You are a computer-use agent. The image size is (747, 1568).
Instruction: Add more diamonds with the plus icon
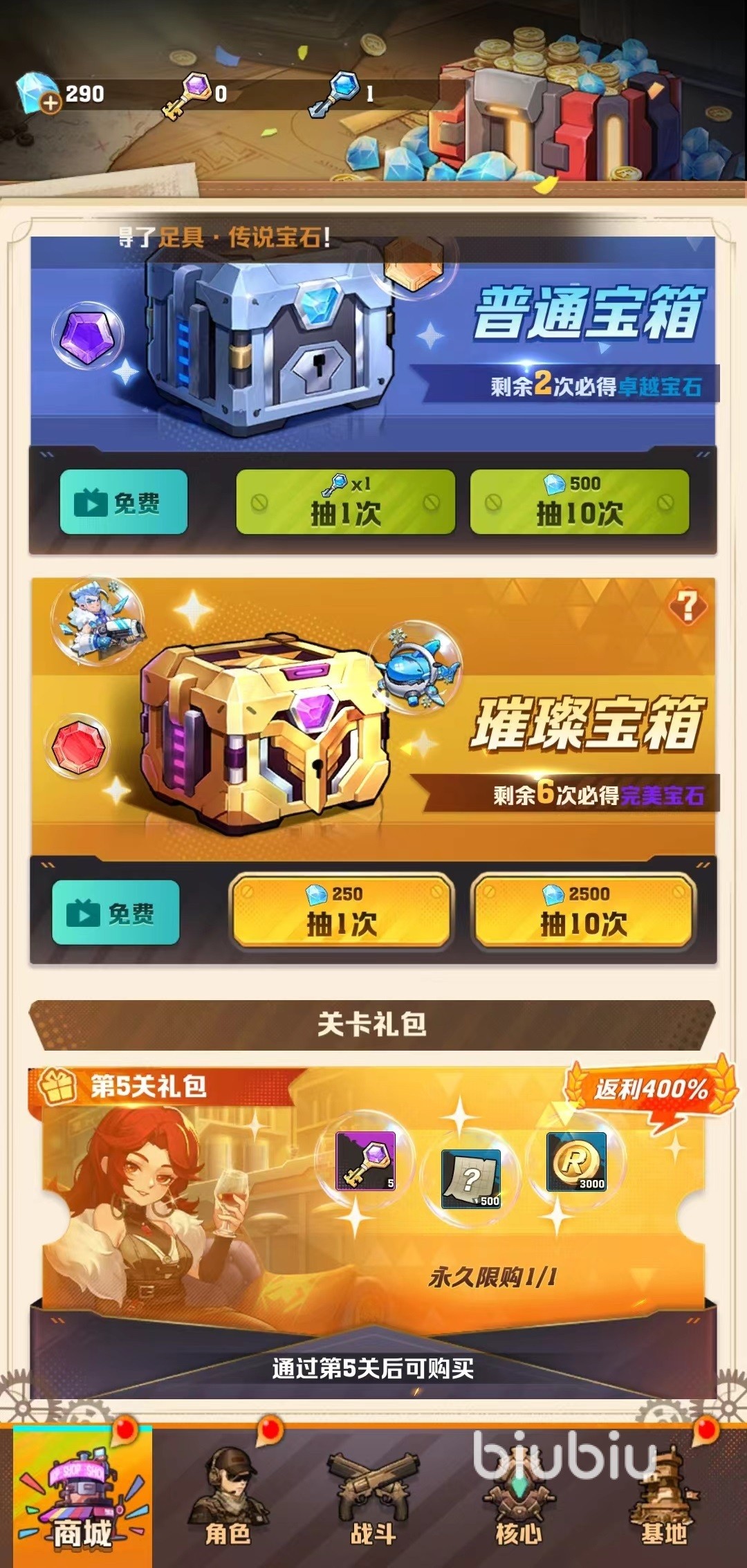pyautogui.click(x=50, y=104)
